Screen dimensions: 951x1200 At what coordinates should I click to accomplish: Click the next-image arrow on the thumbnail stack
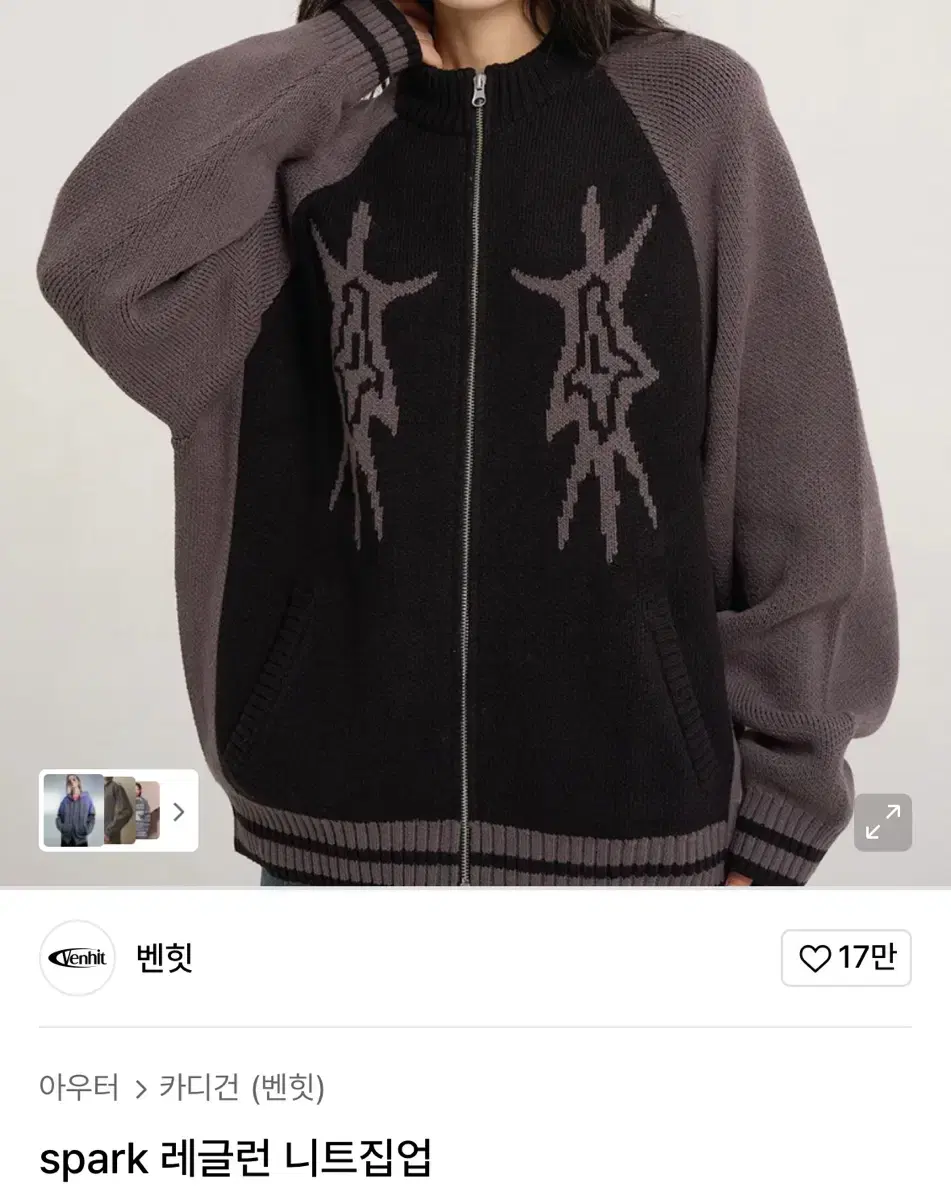tap(179, 811)
